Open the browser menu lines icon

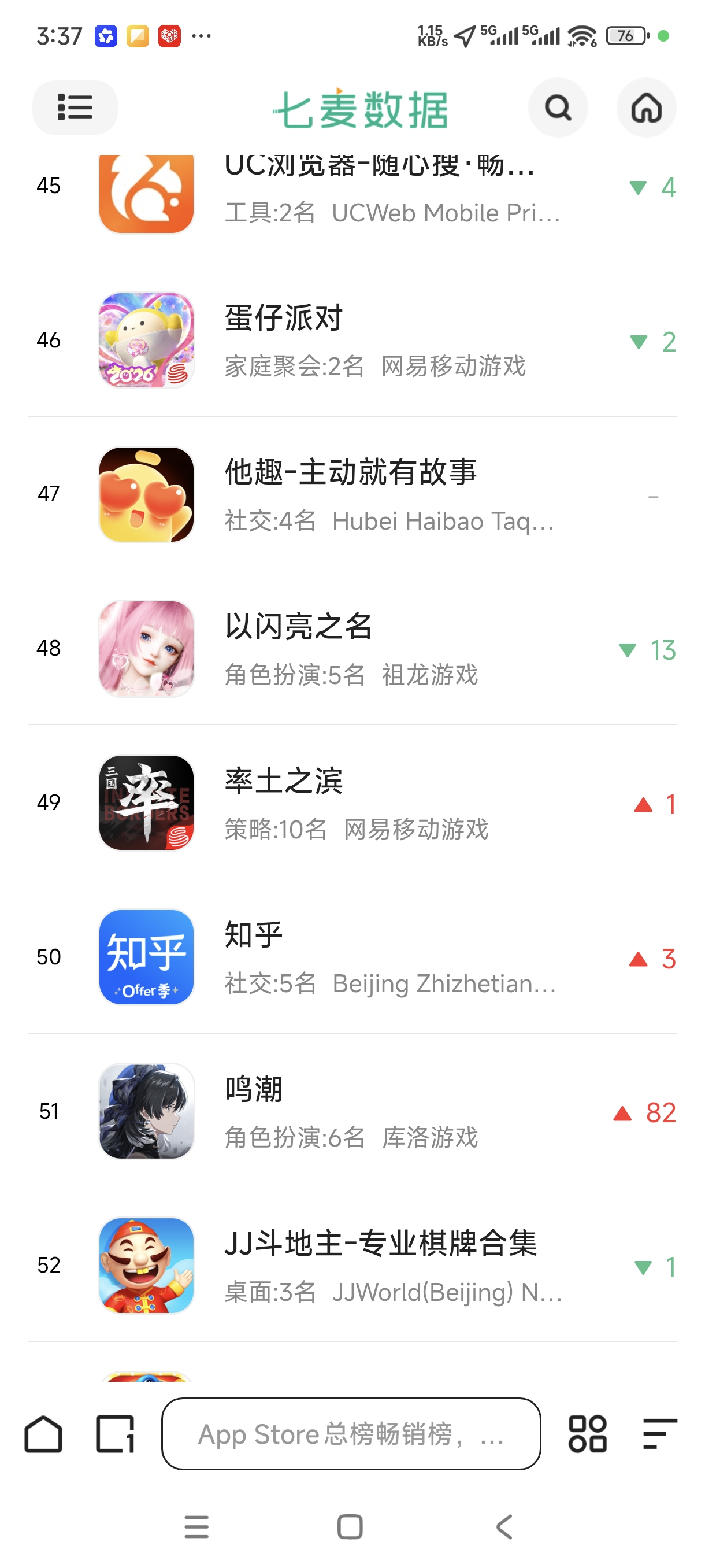[x=659, y=1434]
